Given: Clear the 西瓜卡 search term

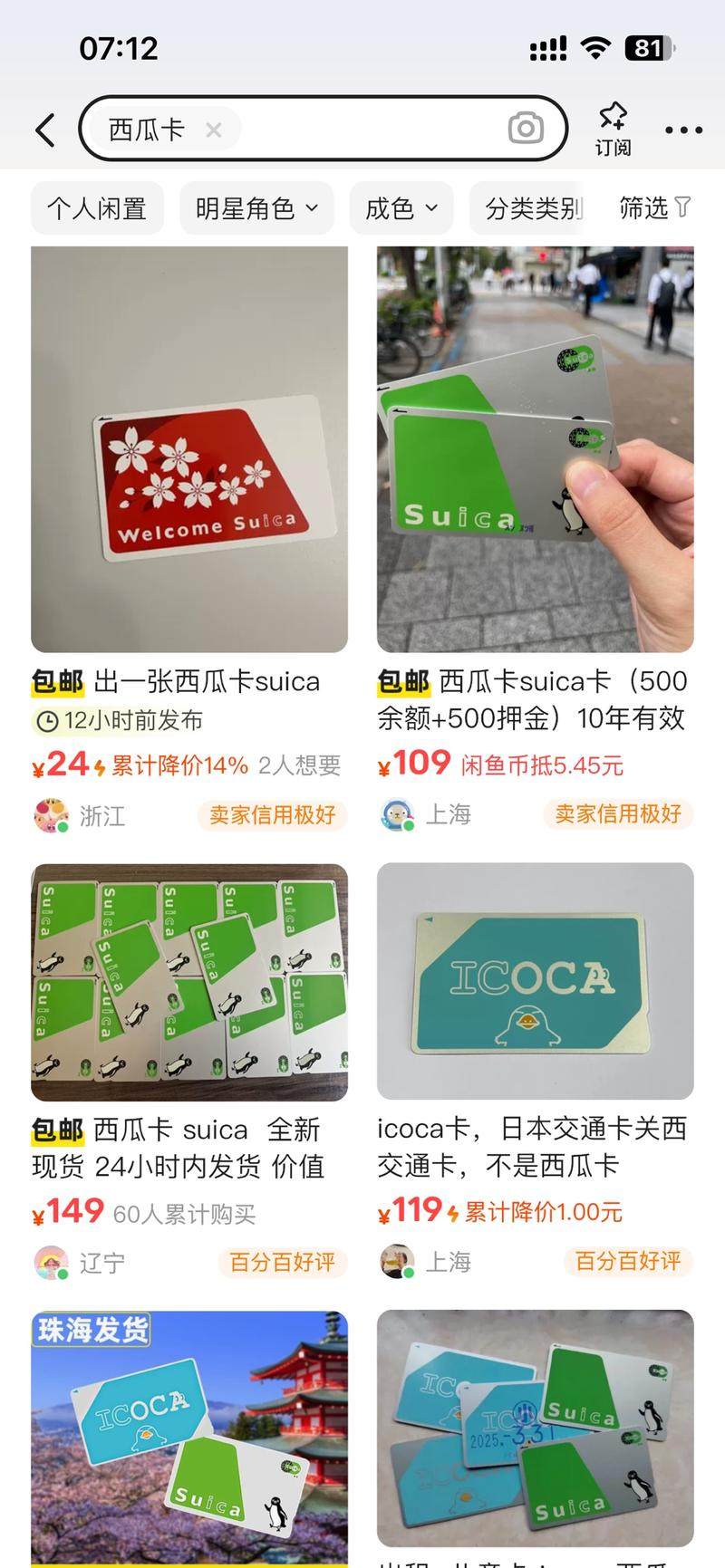Looking at the screenshot, I should (x=214, y=130).
